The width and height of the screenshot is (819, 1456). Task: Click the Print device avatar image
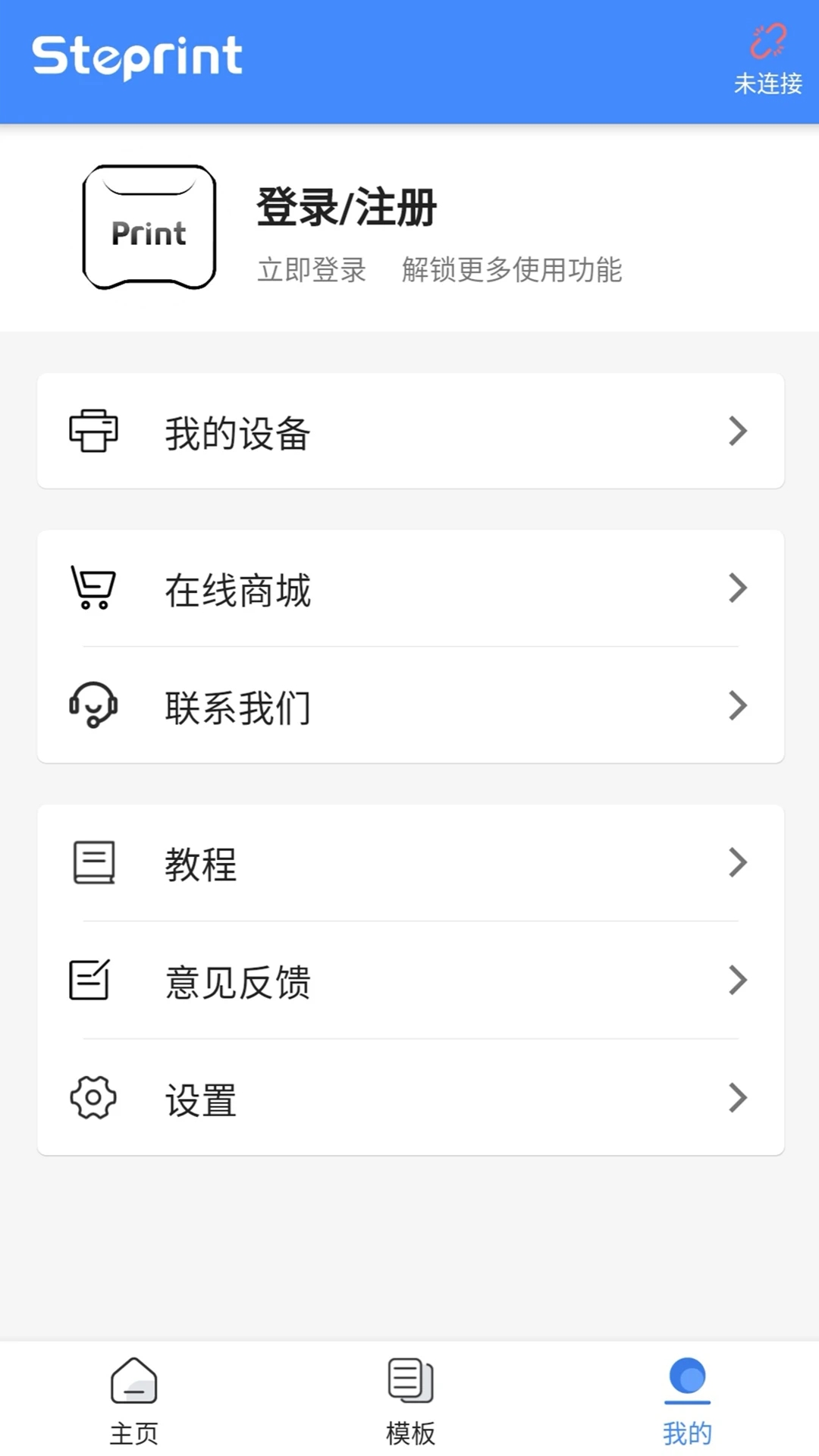[149, 229]
